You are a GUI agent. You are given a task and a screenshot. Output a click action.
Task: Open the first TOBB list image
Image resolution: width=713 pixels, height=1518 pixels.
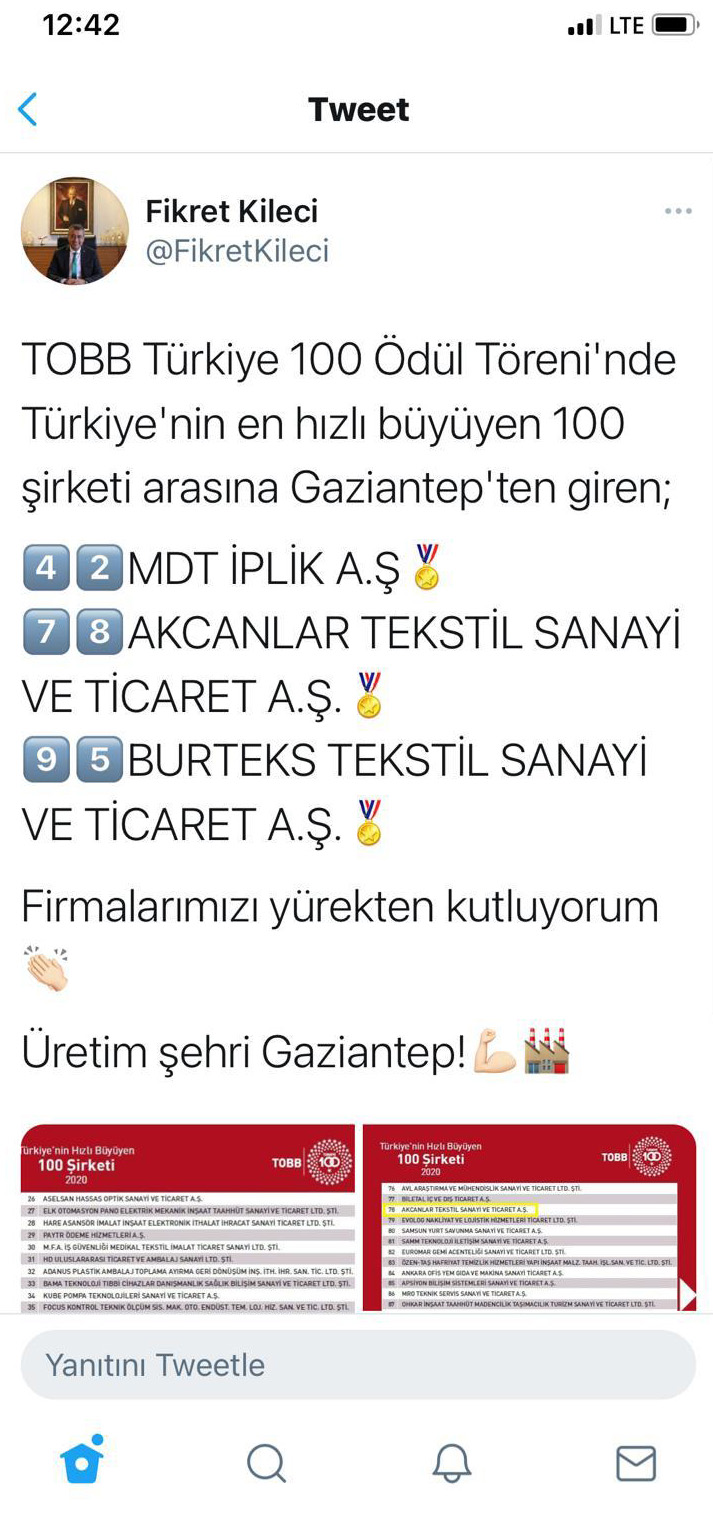click(188, 1218)
